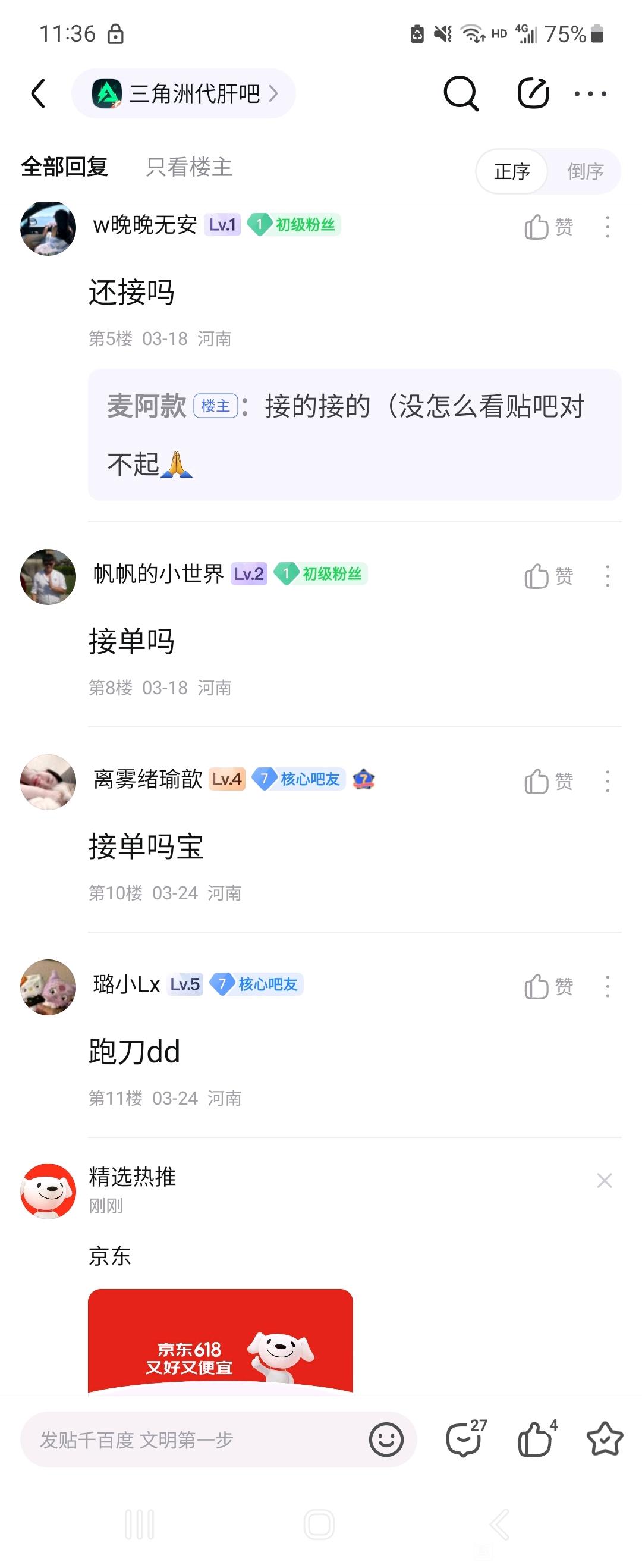The image size is (642, 1568).
Task: Switch to the 只看楼主 tab
Action: [x=188, y=167]
